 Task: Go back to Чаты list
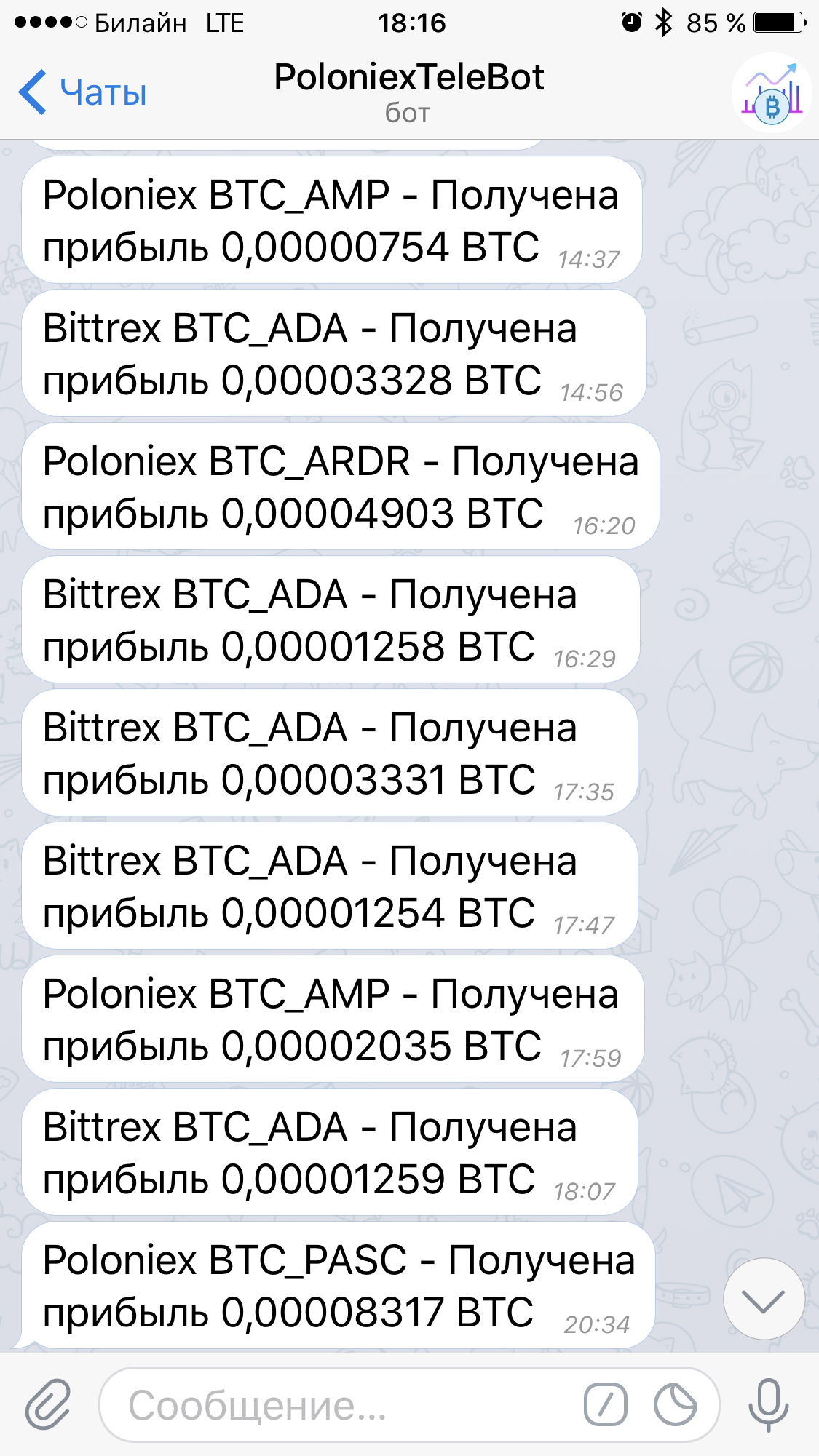[82, 92]
